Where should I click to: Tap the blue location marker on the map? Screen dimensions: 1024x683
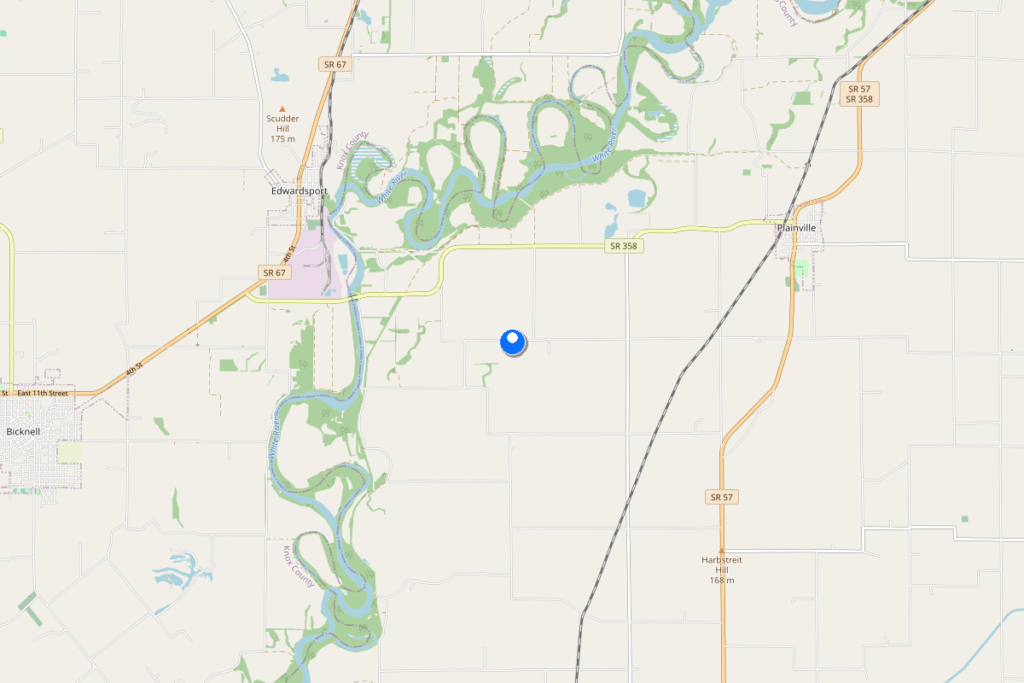(x=513, y=342)
